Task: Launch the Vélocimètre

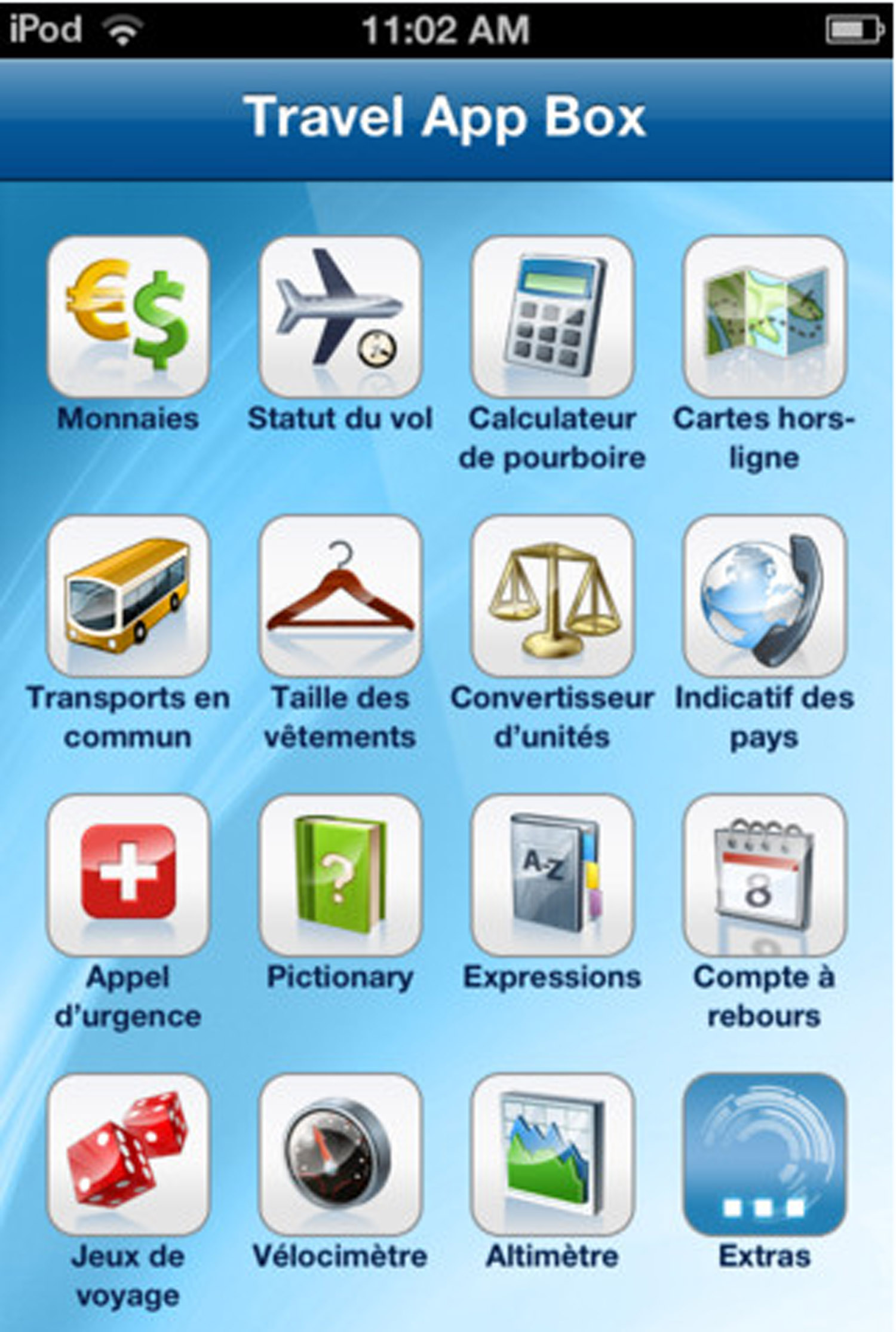Action: pos(340,1155)
